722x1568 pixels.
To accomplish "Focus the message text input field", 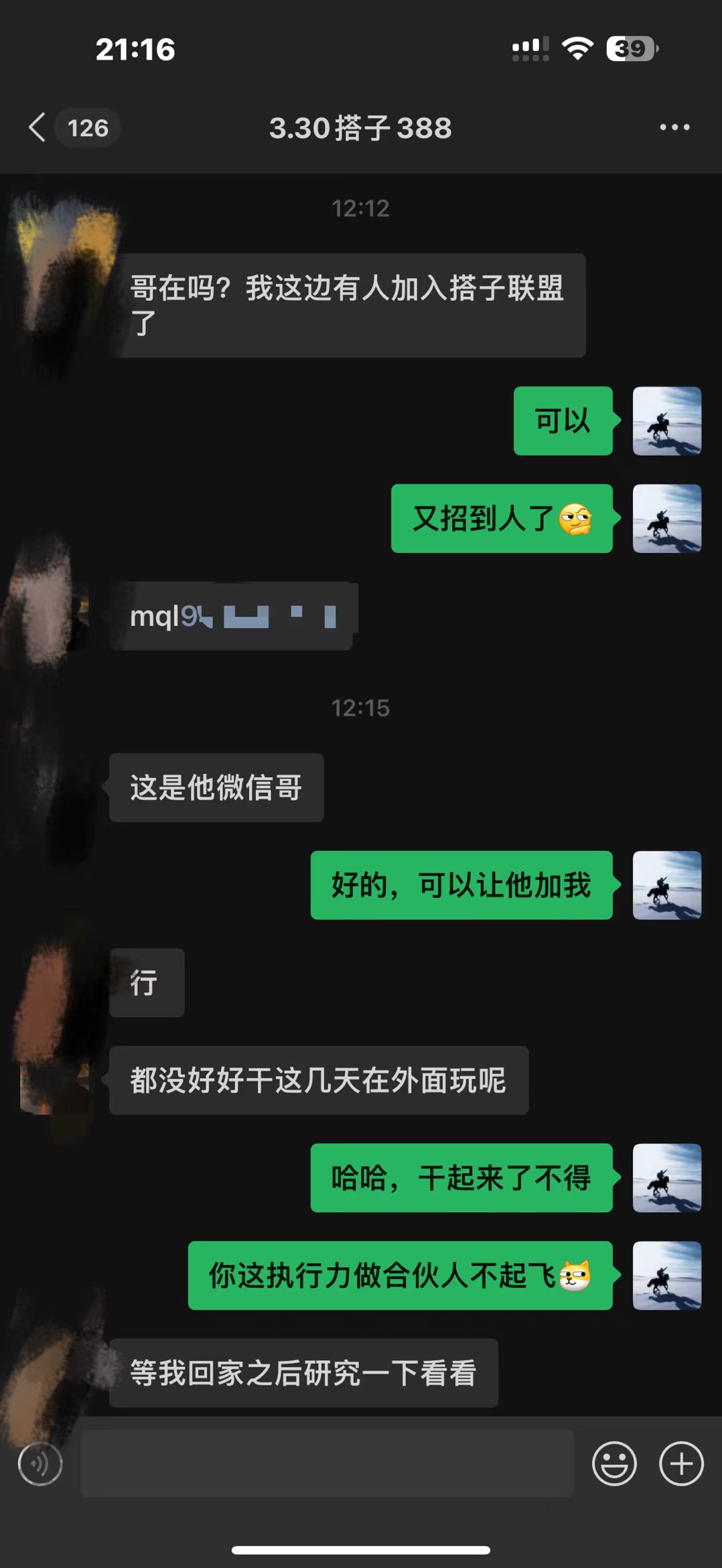I will coord(327,1463).
